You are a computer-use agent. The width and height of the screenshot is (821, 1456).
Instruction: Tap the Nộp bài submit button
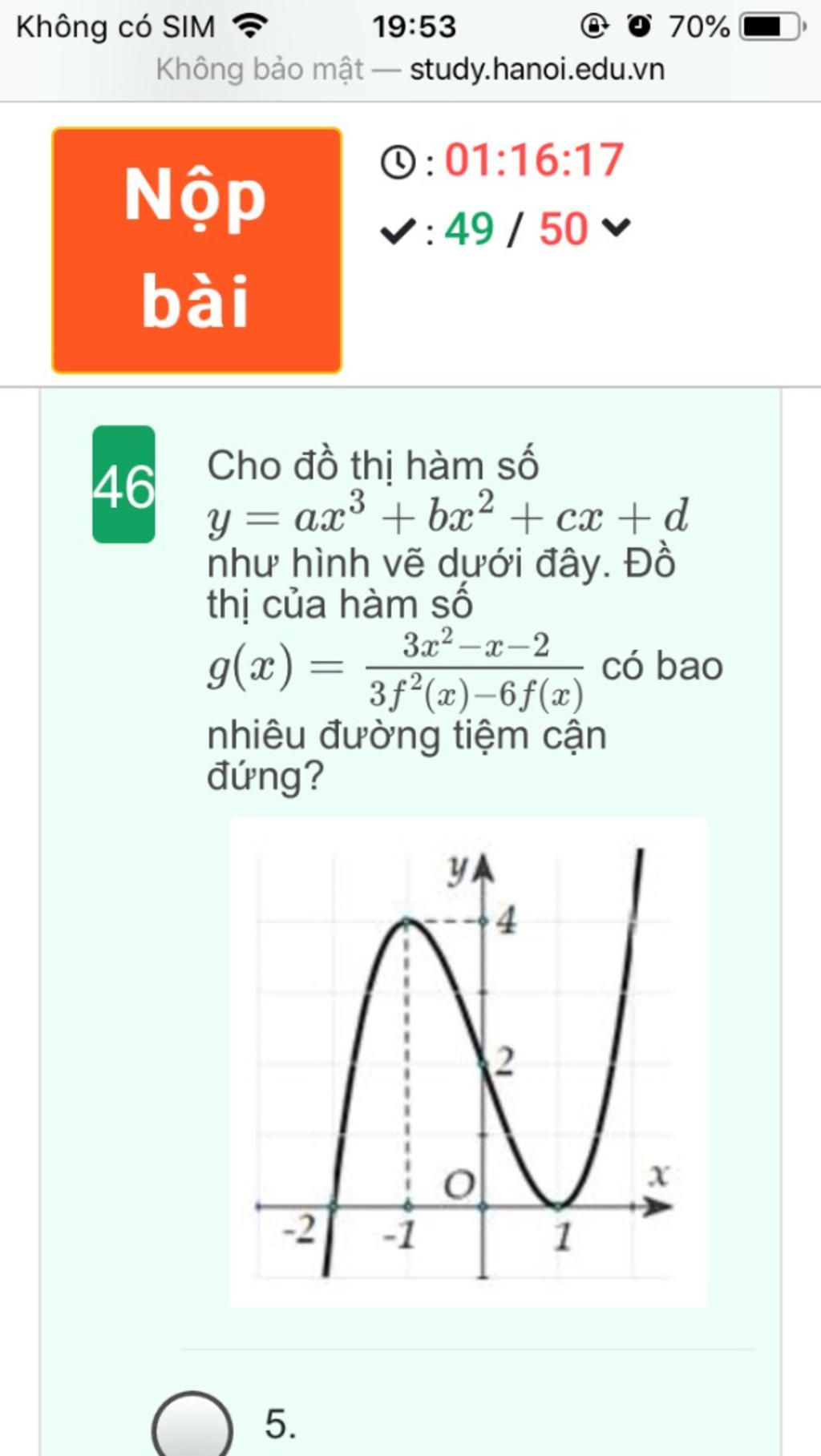(x=196, y=250)
